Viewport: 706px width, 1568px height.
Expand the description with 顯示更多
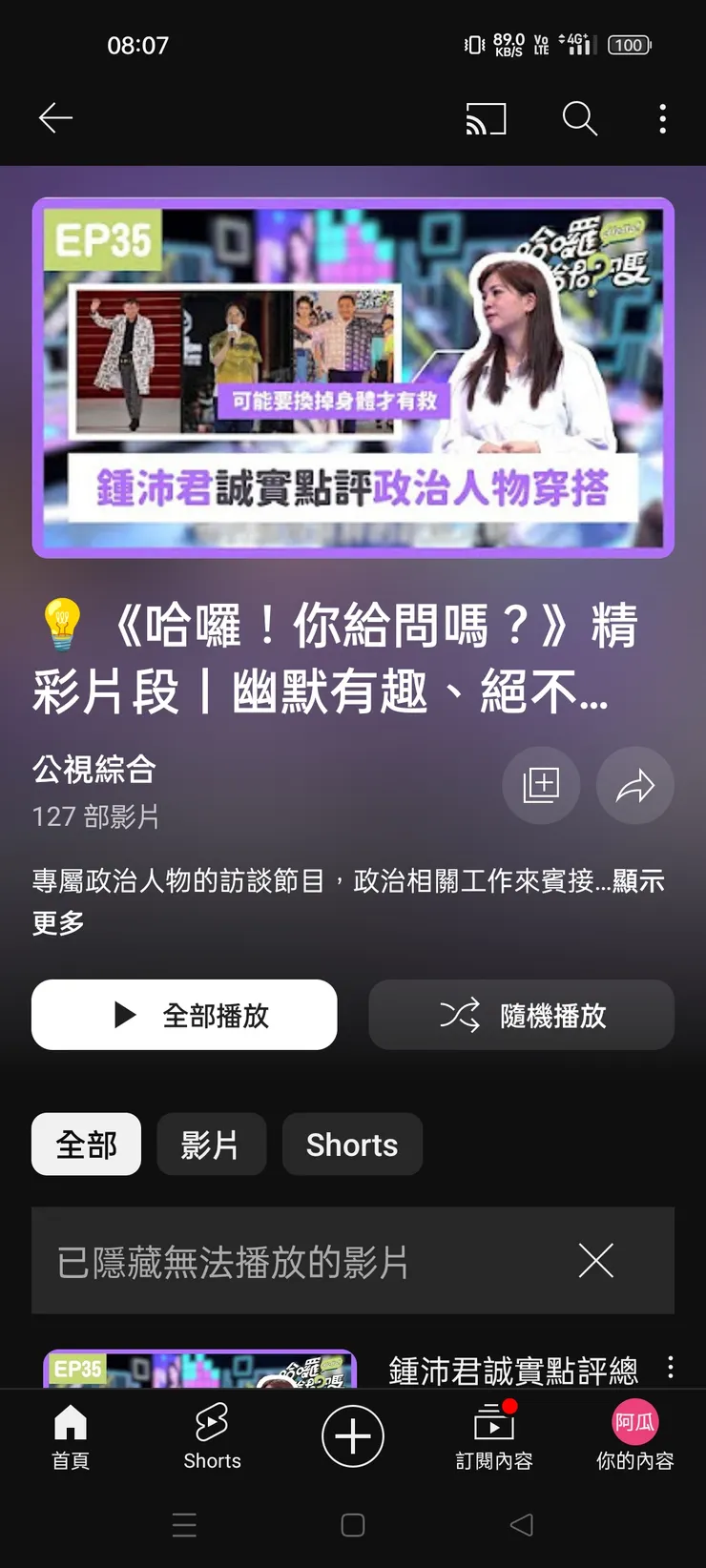[641, 883]
